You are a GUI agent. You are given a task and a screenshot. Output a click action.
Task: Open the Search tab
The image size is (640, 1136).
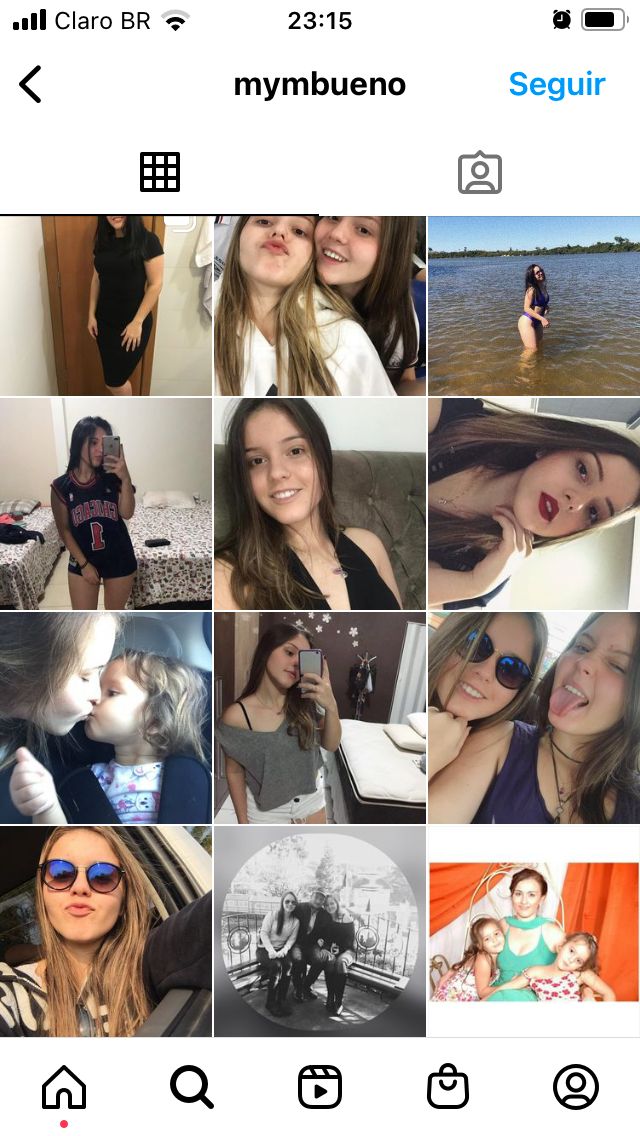[191, 1087]
